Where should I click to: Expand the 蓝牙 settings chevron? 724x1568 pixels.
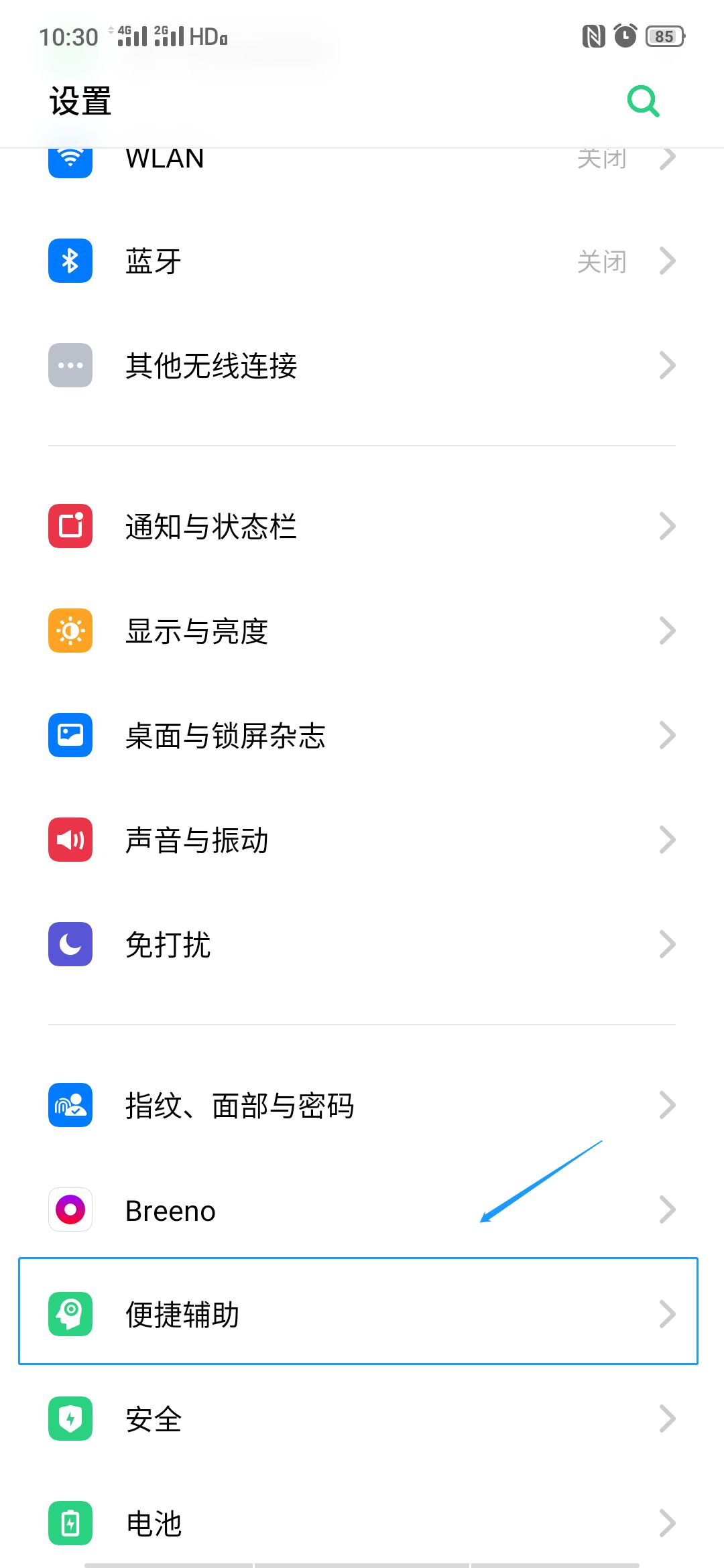(x=668, y=261)
